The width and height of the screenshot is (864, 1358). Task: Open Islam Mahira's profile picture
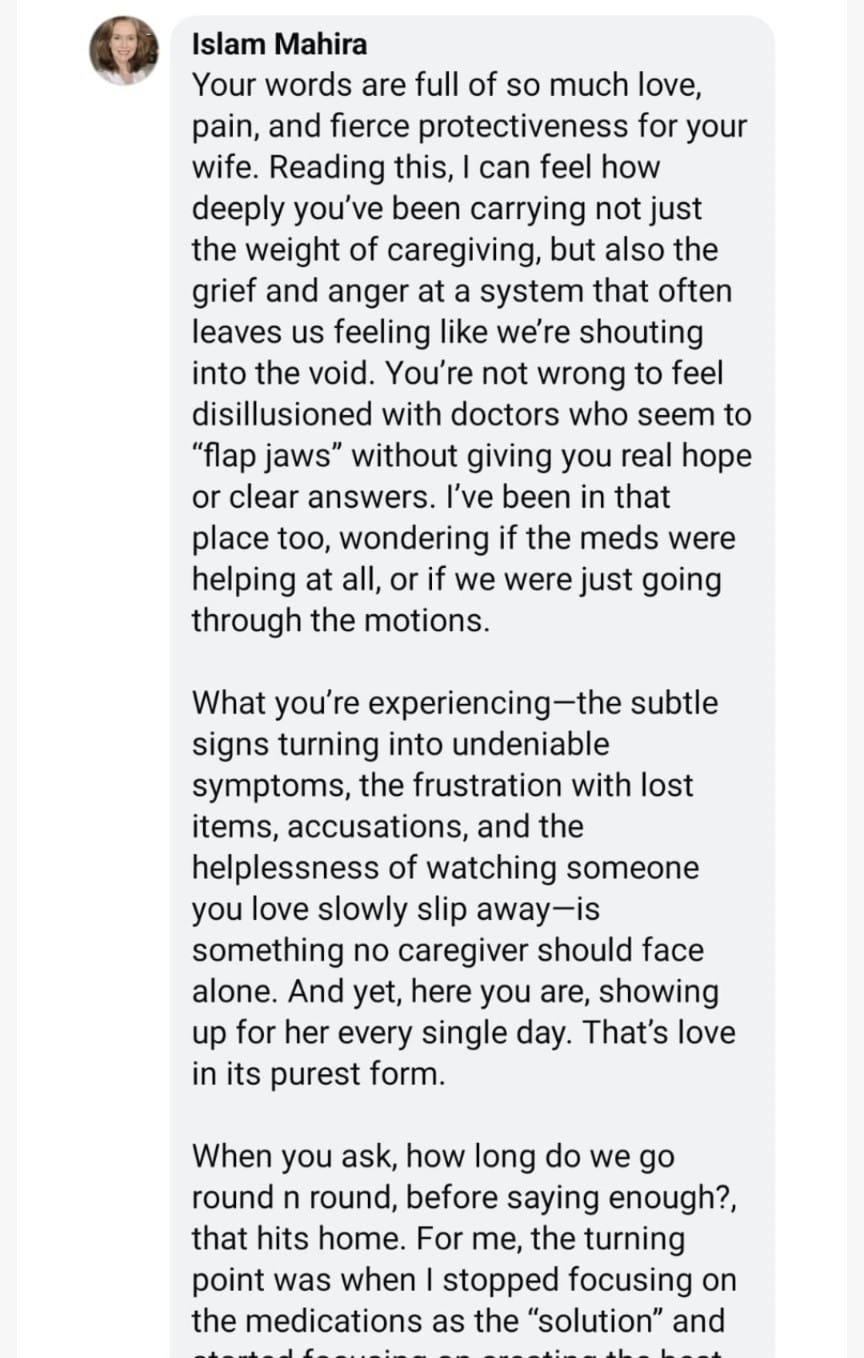(x=124, y=50)
